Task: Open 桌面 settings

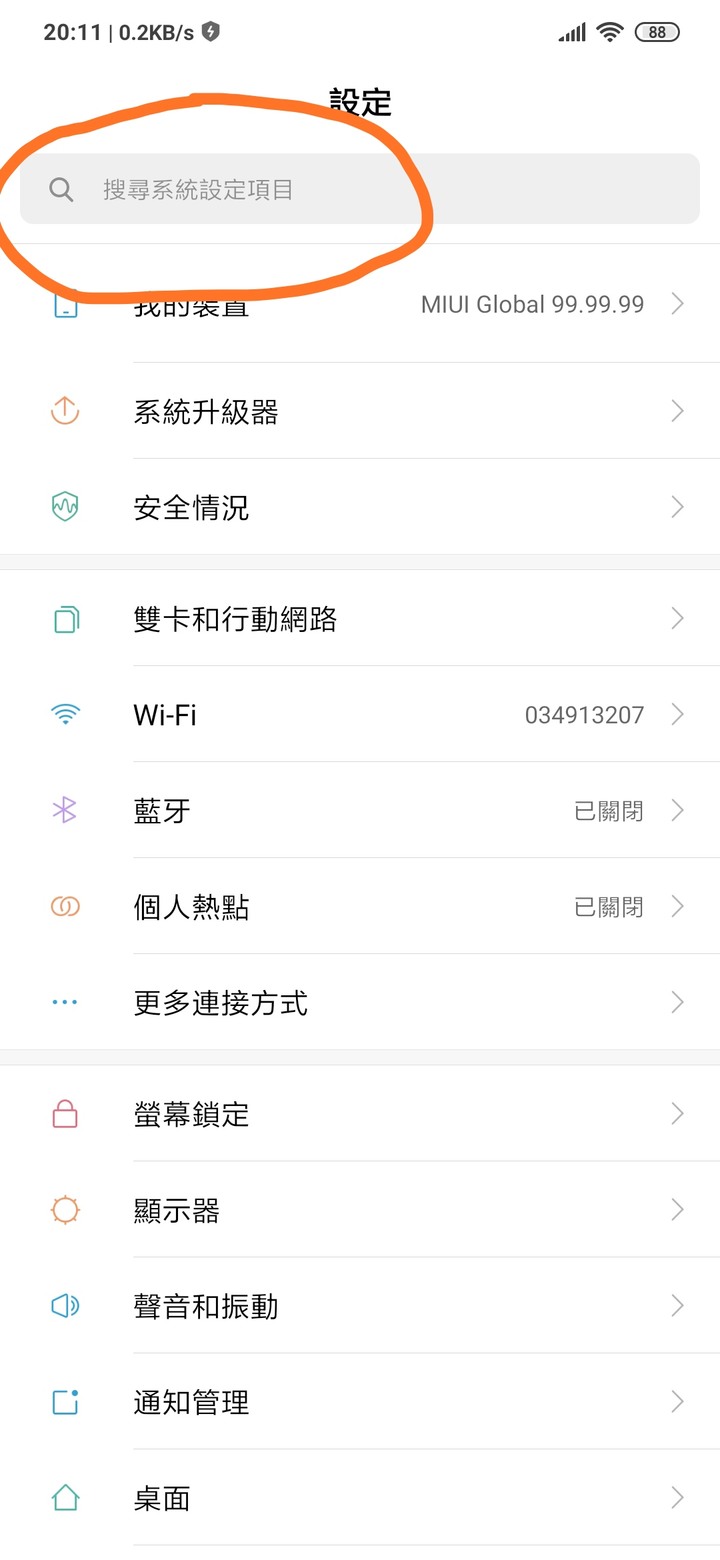Action: click(360, 1498)
